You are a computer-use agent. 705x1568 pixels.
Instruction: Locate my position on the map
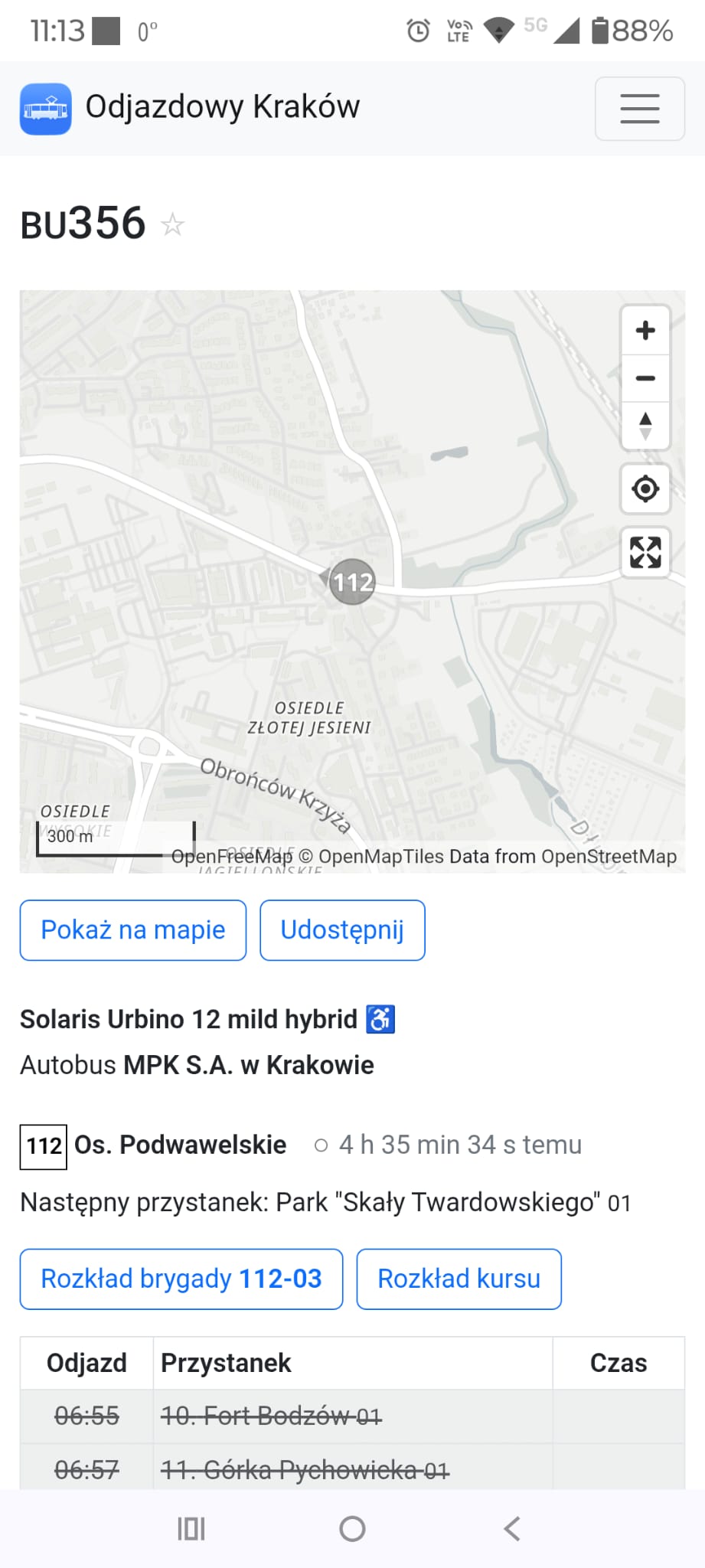[x=645, y=488]
